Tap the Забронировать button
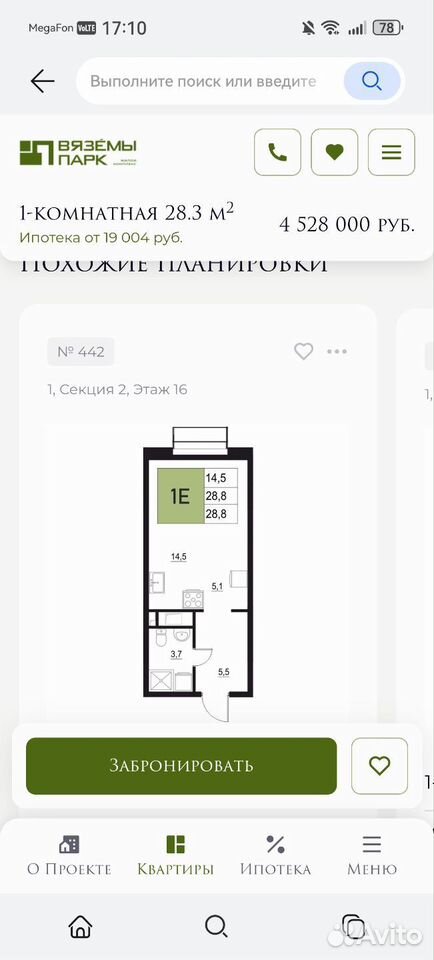This screenshot has width=434, height=960. [x=181, y=766]
